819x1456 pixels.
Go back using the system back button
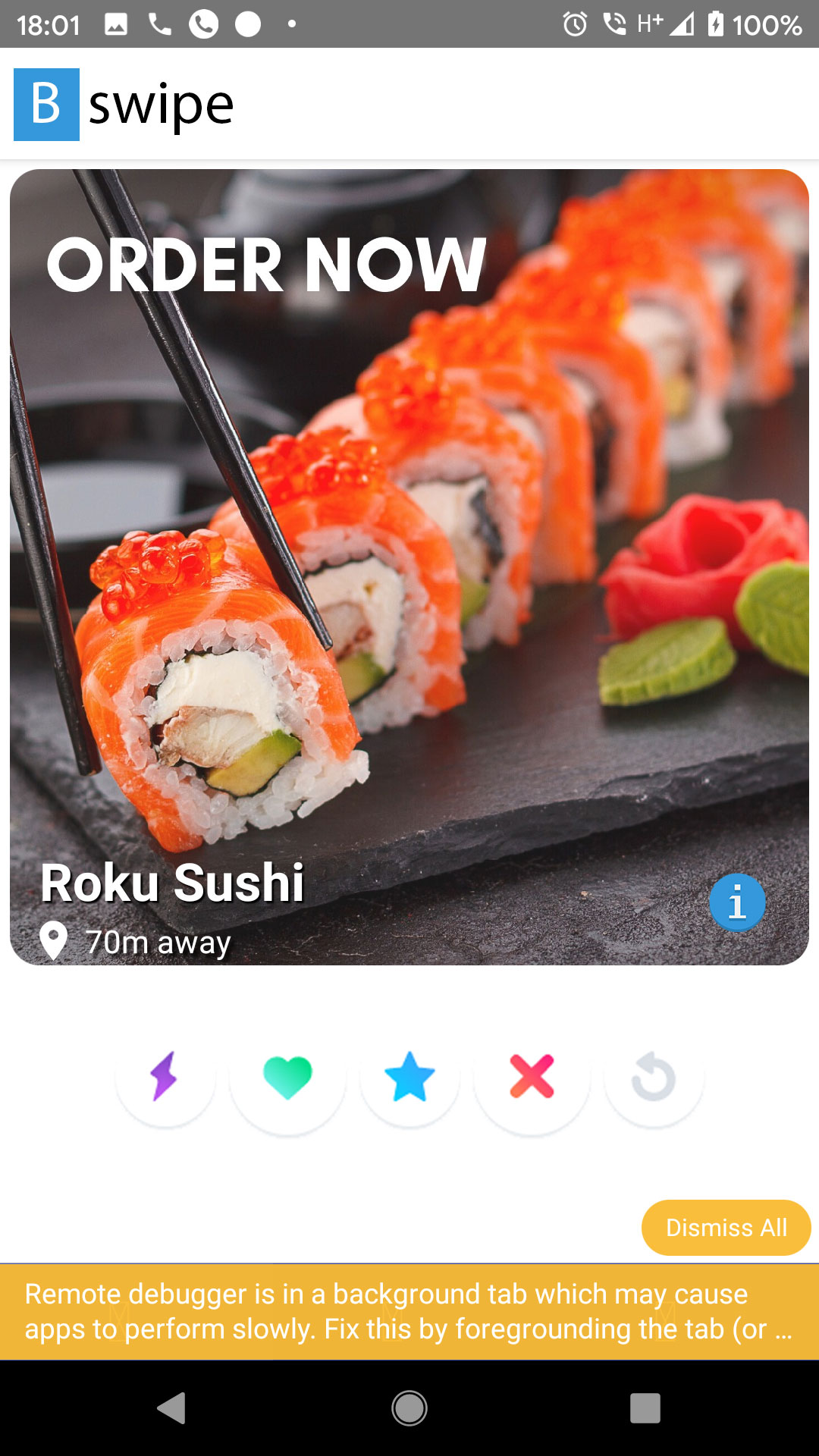coord(172,1408)
